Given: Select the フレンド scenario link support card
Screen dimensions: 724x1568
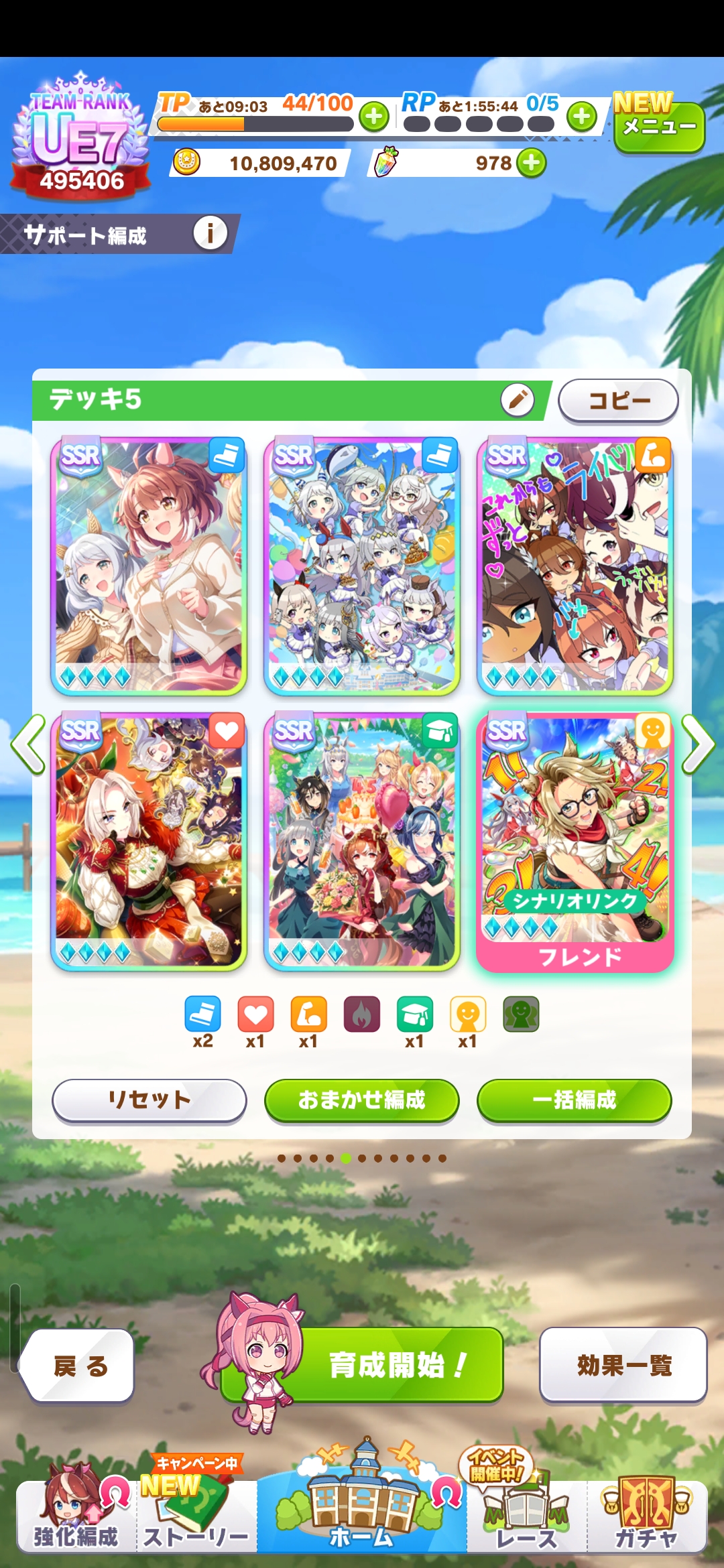Looking at the screenshot, I should (x=575, y=841).
